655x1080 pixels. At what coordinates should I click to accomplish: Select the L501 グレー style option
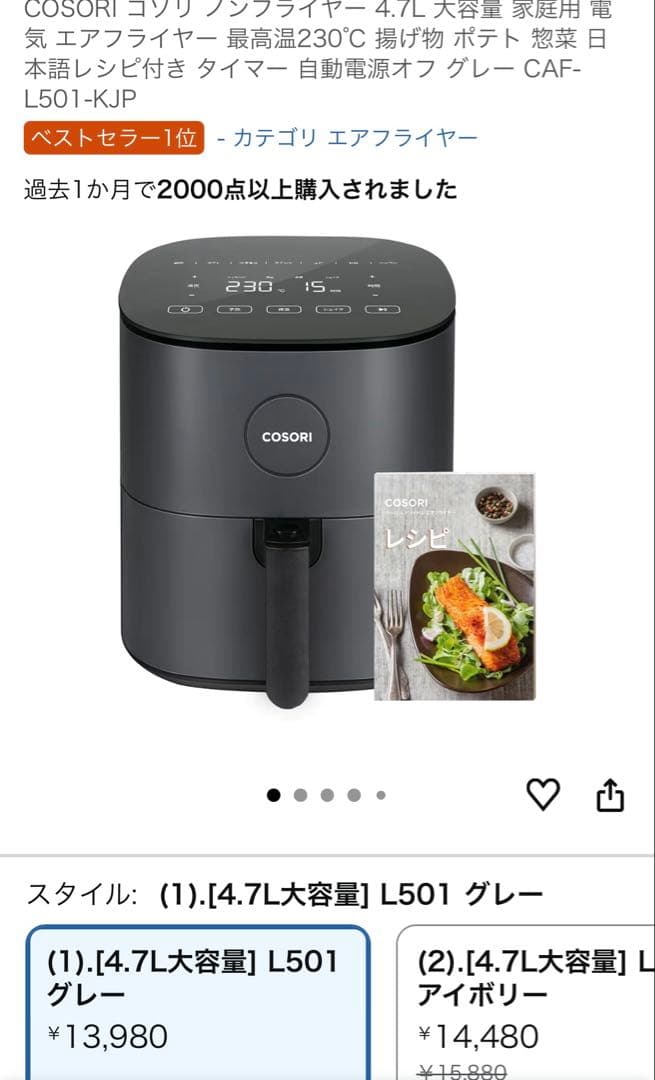coord(197,1000)
